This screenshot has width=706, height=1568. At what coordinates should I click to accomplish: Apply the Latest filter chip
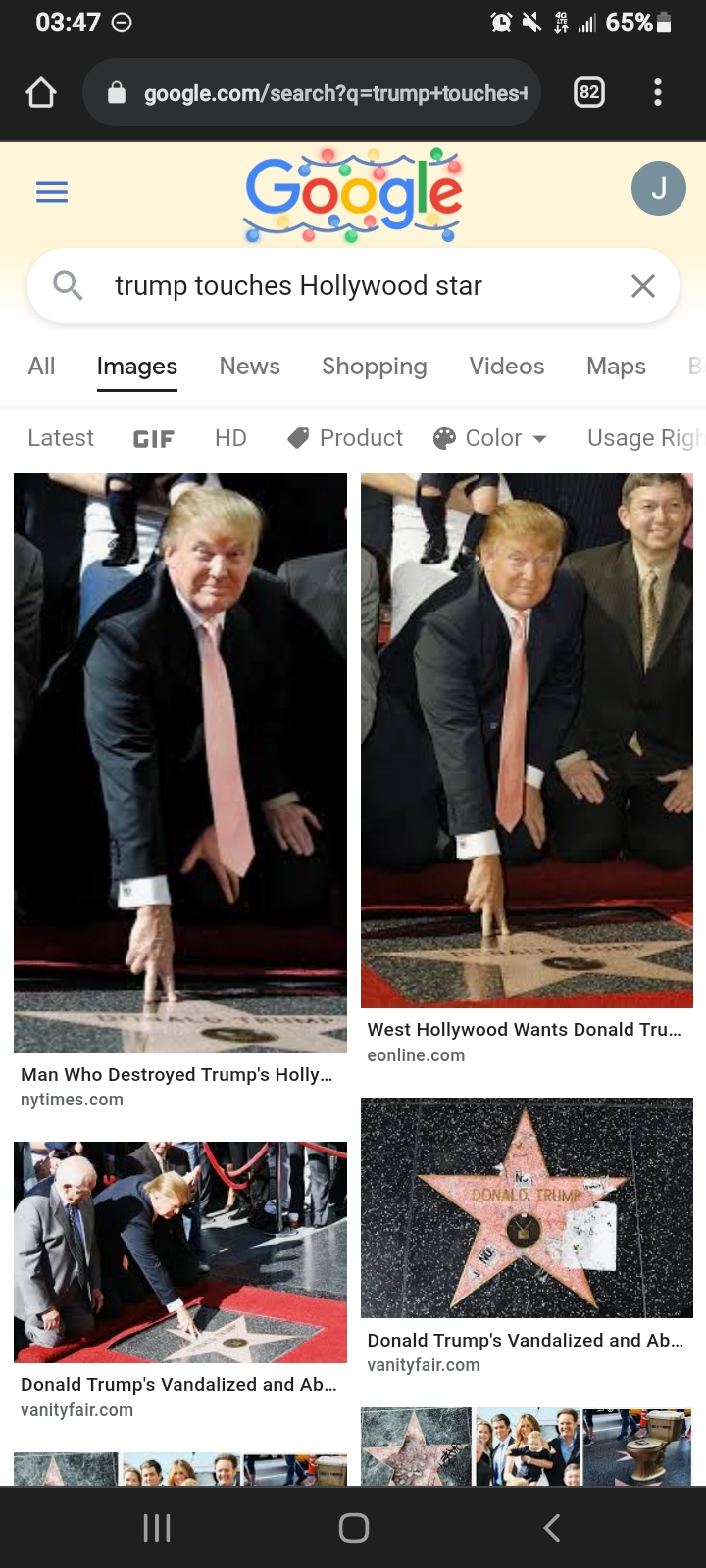click(x=61, y=438)
